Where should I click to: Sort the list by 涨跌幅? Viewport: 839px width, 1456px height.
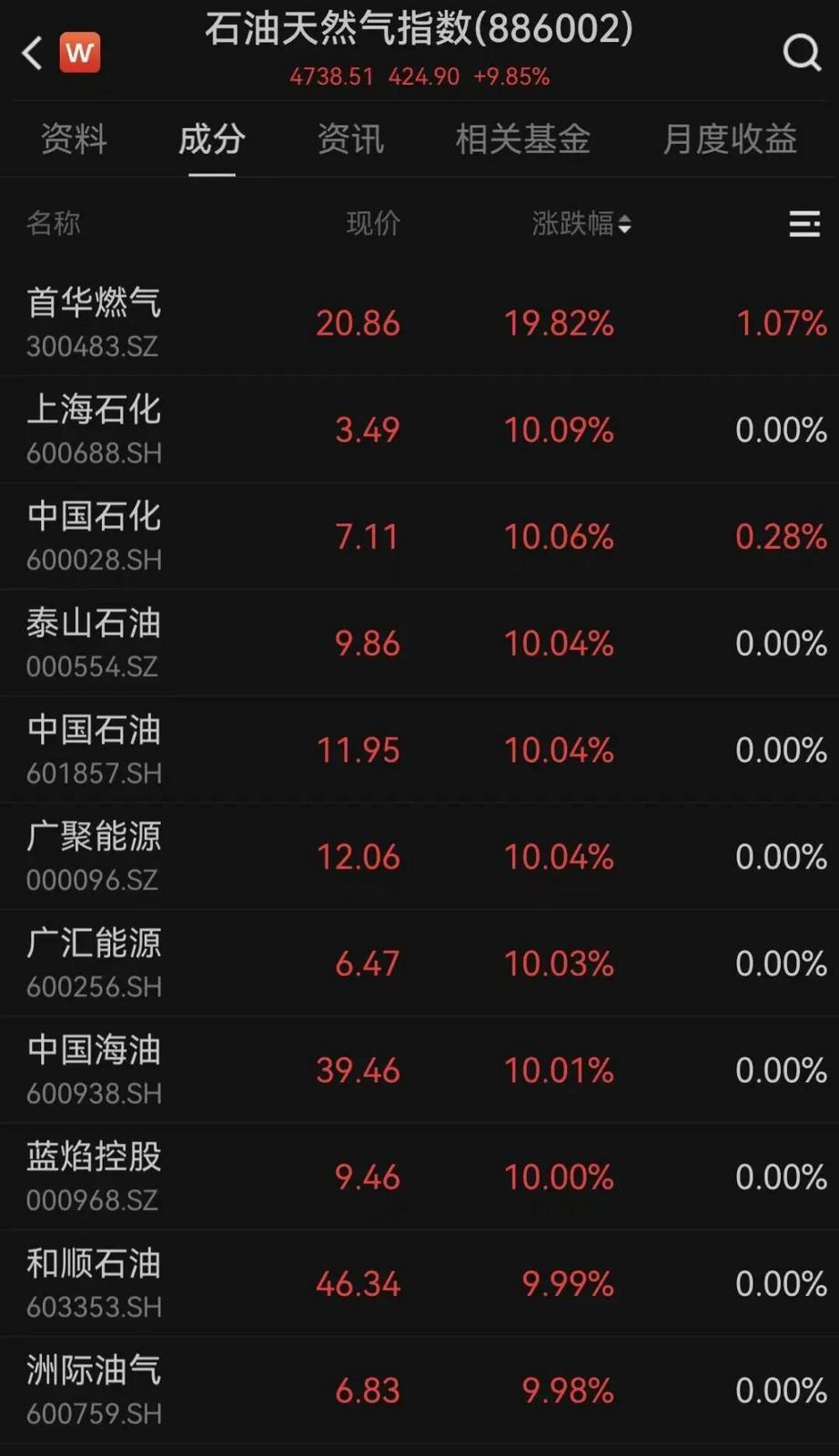[581, 223]
